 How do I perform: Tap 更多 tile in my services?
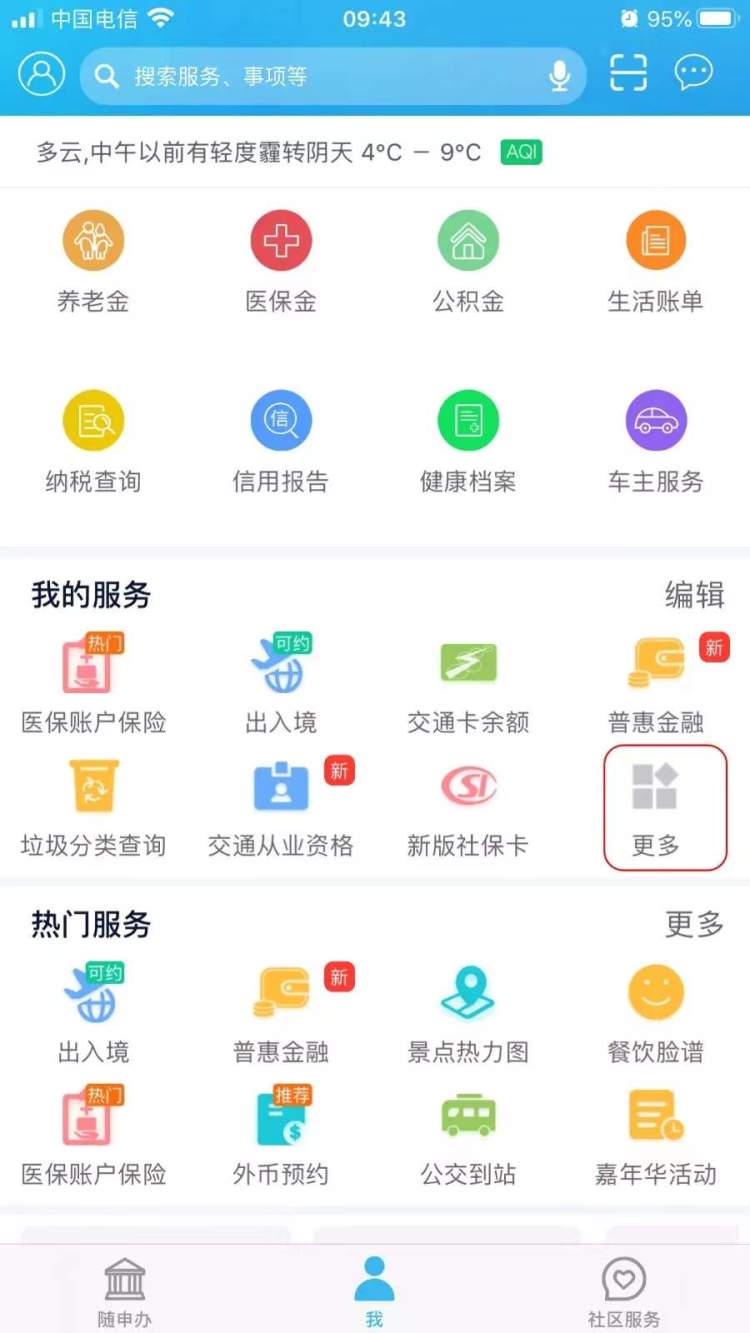coord(656,806)
